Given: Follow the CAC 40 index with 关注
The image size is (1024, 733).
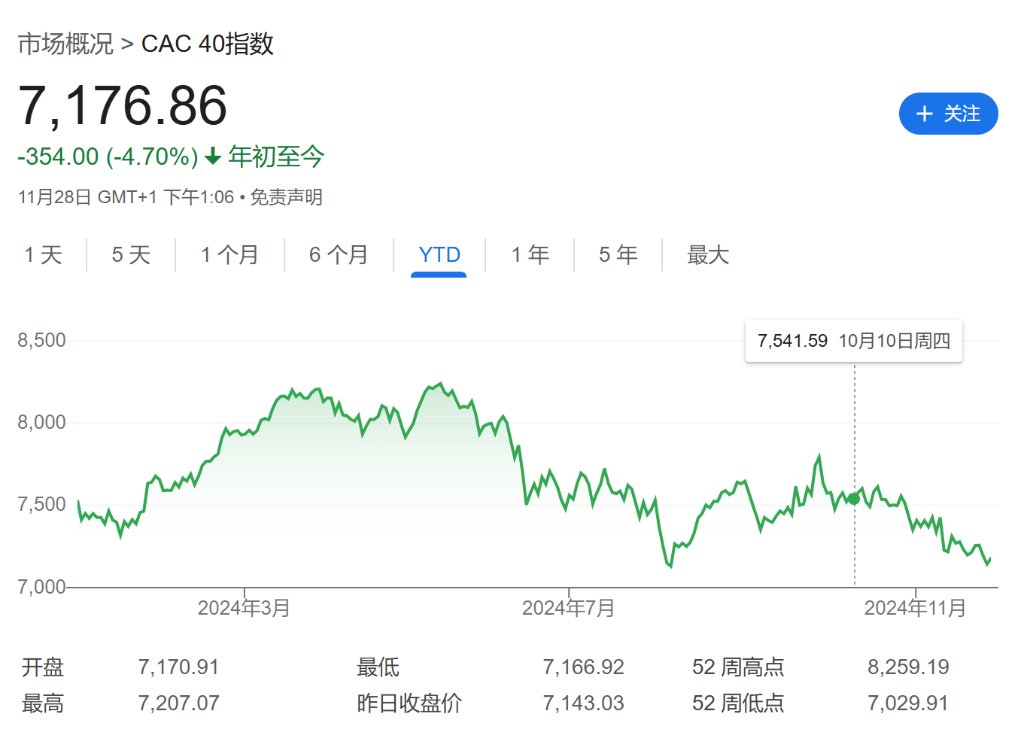Looking at the screenshot, I should tap(948, 114).
